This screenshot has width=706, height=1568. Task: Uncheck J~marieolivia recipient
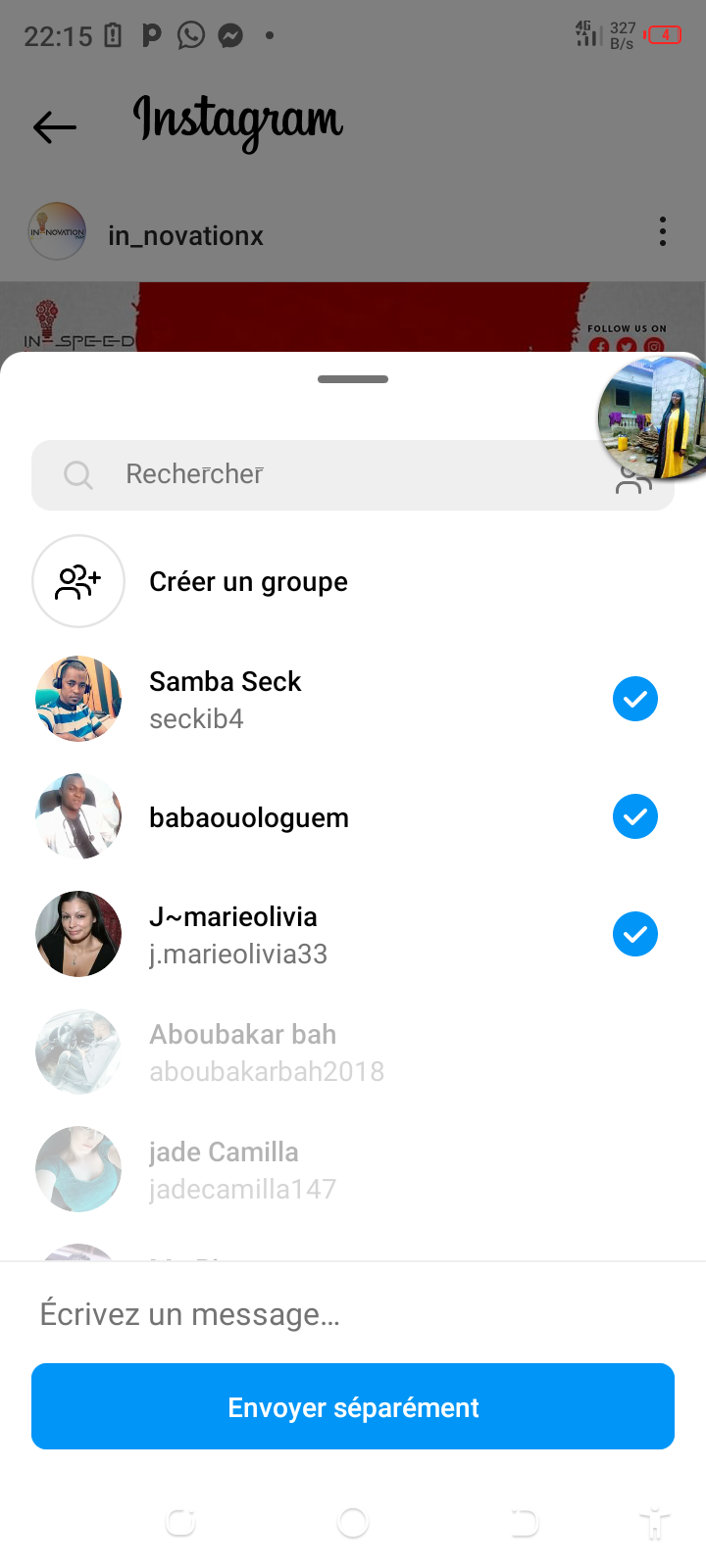(x=635, y=934)
